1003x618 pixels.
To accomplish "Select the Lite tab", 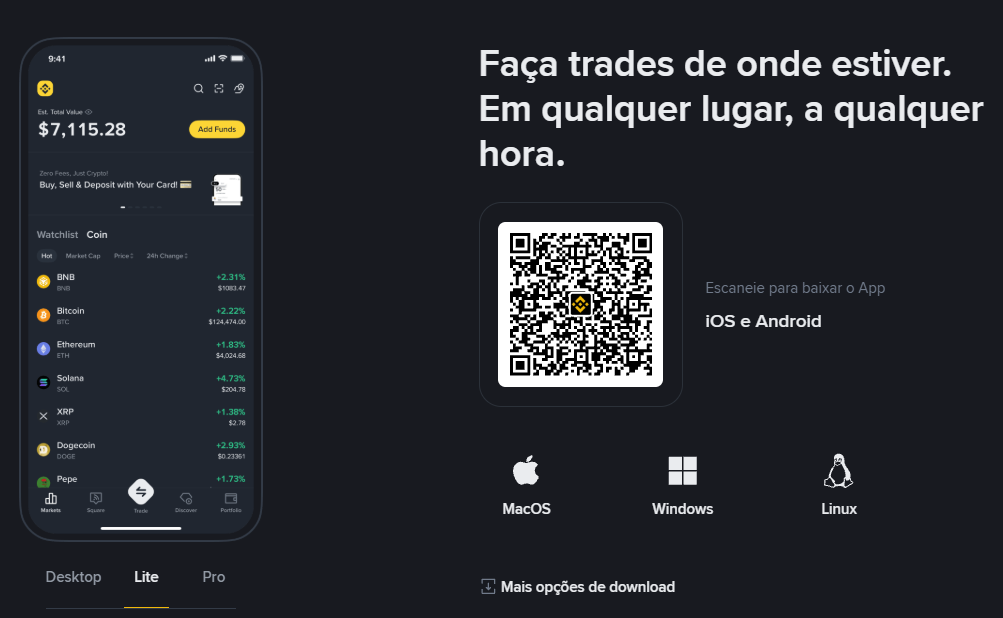I will [x=146, y=577].
